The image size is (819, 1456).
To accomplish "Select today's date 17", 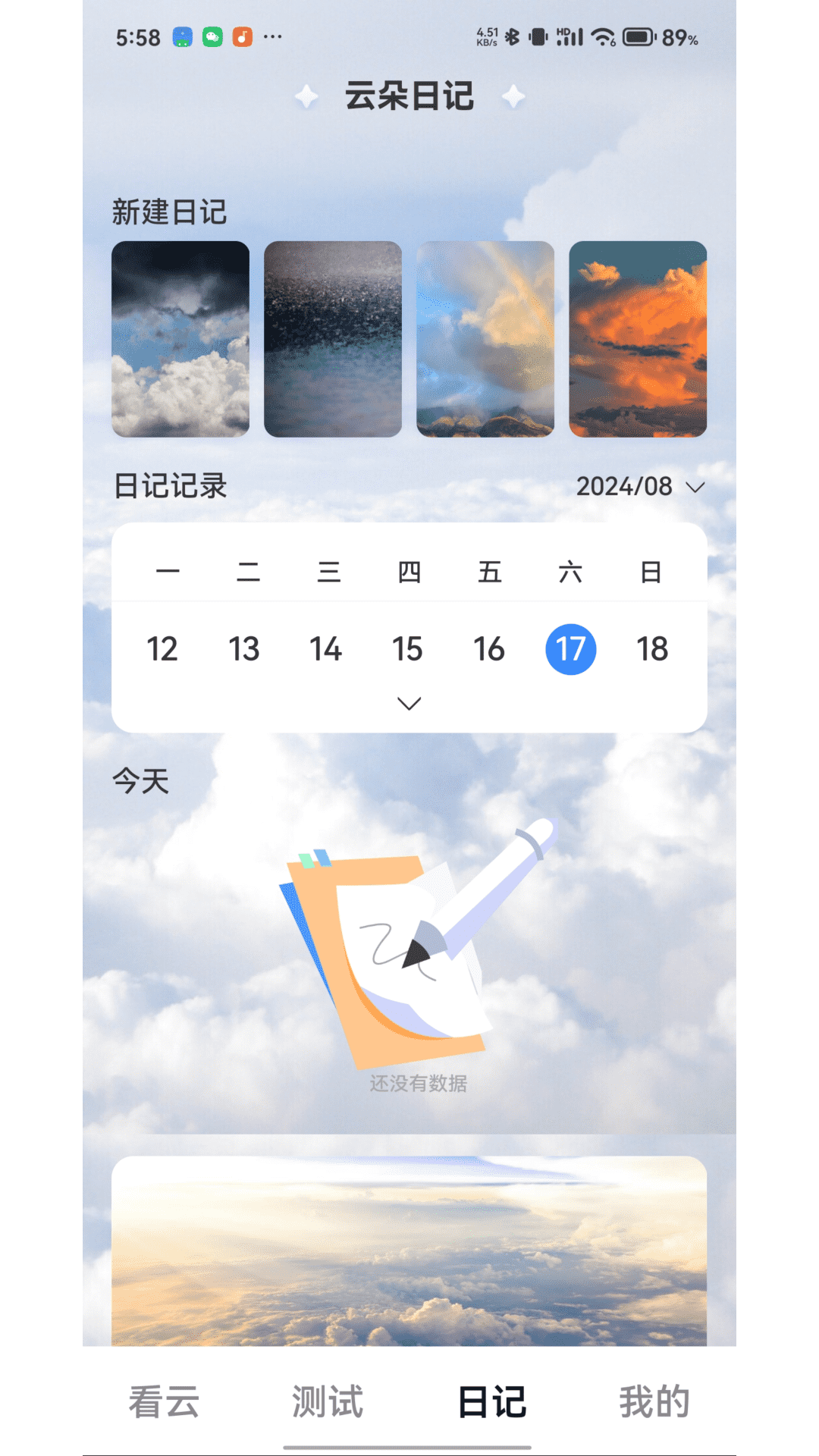I will [x=570, y=649].
